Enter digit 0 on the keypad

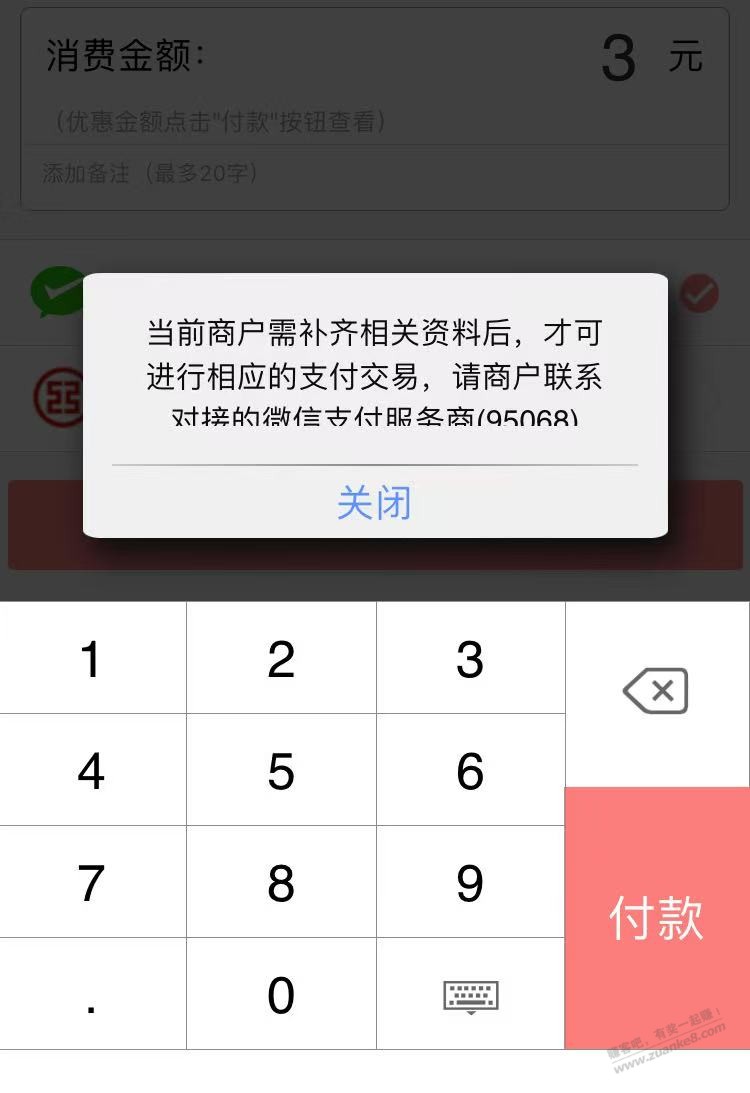[x=281, y=995]
